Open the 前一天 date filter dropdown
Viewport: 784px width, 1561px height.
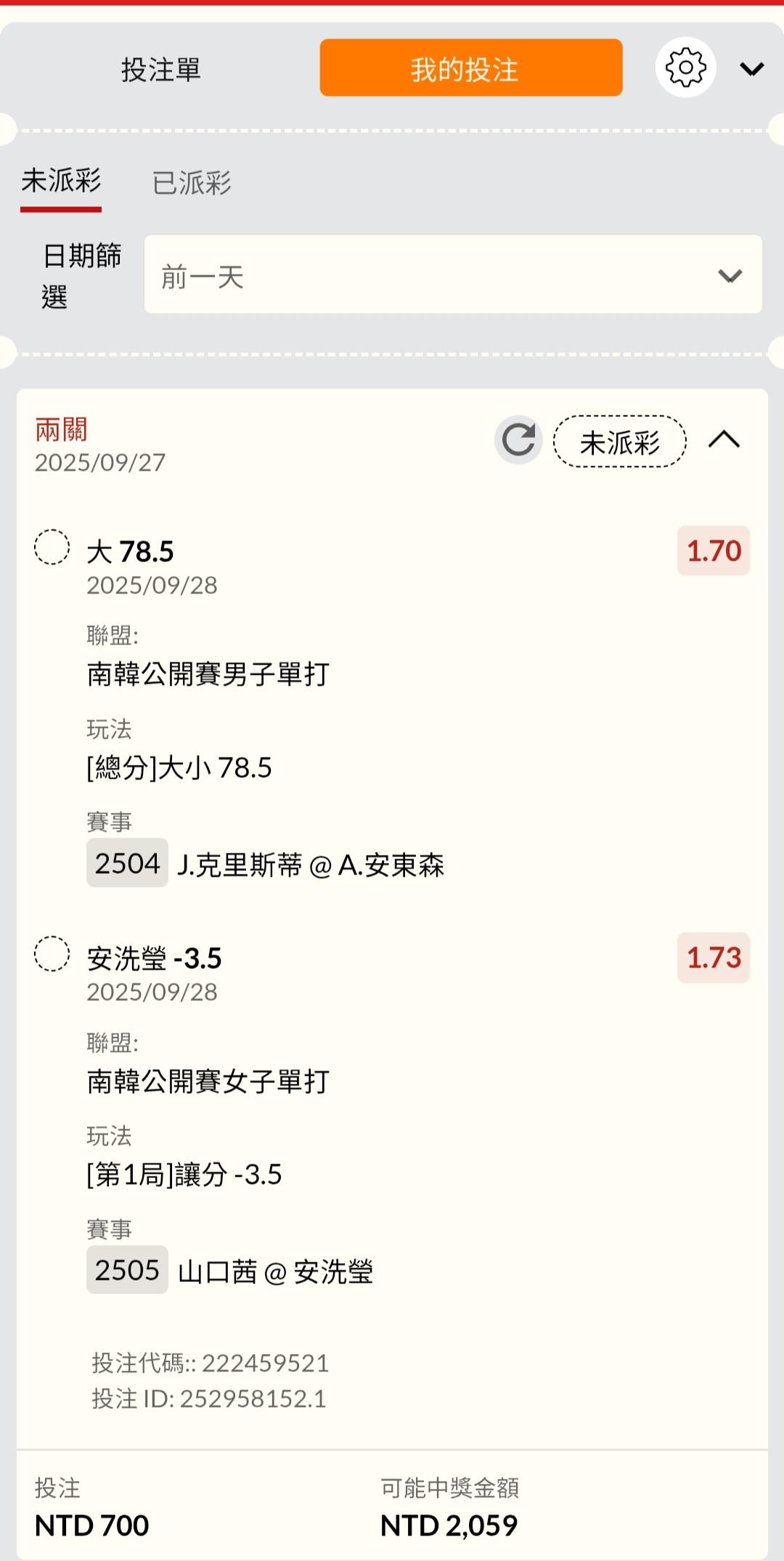(453, 275)
